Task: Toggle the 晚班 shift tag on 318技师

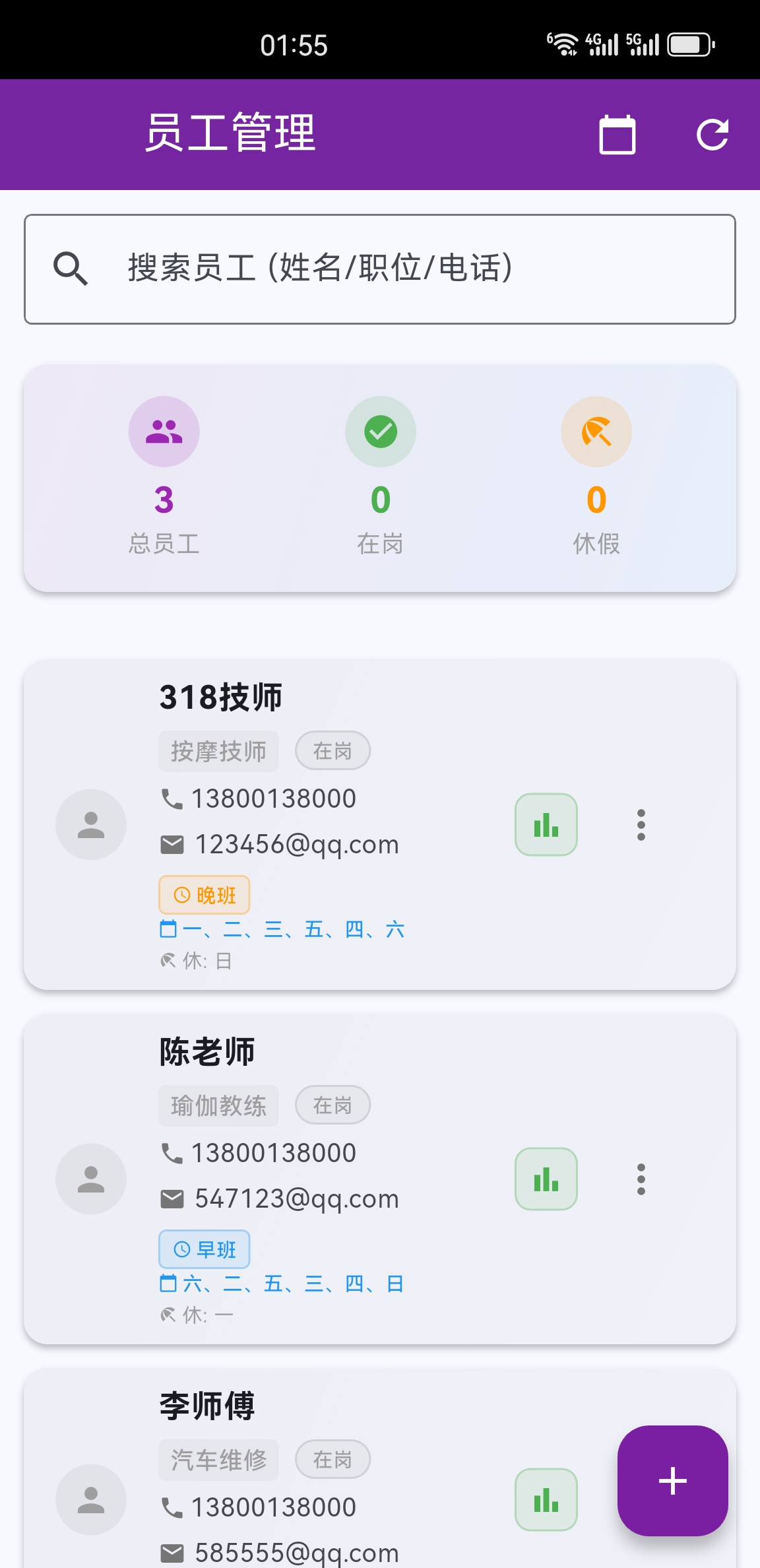Action: tap(204, 895)
